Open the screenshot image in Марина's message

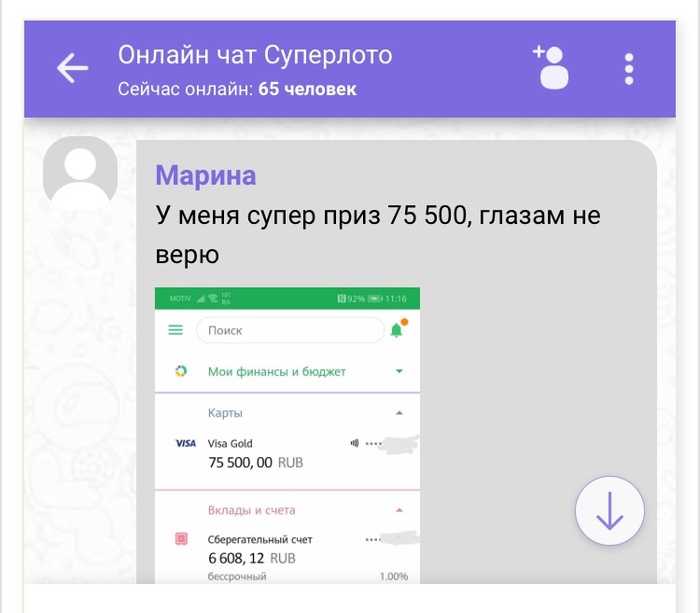[x=287, y=435]
